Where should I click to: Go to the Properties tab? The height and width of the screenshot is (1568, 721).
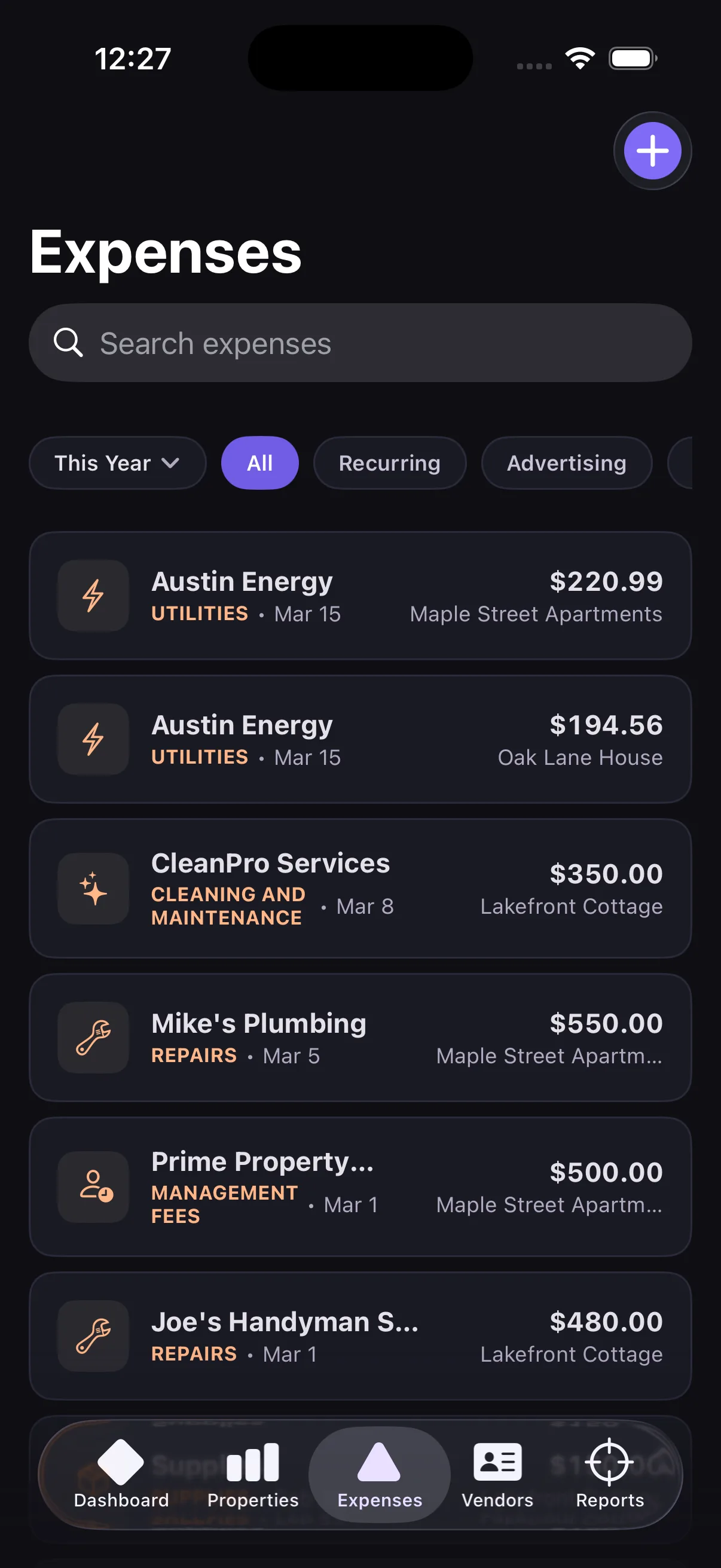pyautogui.click(x=252, y=1474)
